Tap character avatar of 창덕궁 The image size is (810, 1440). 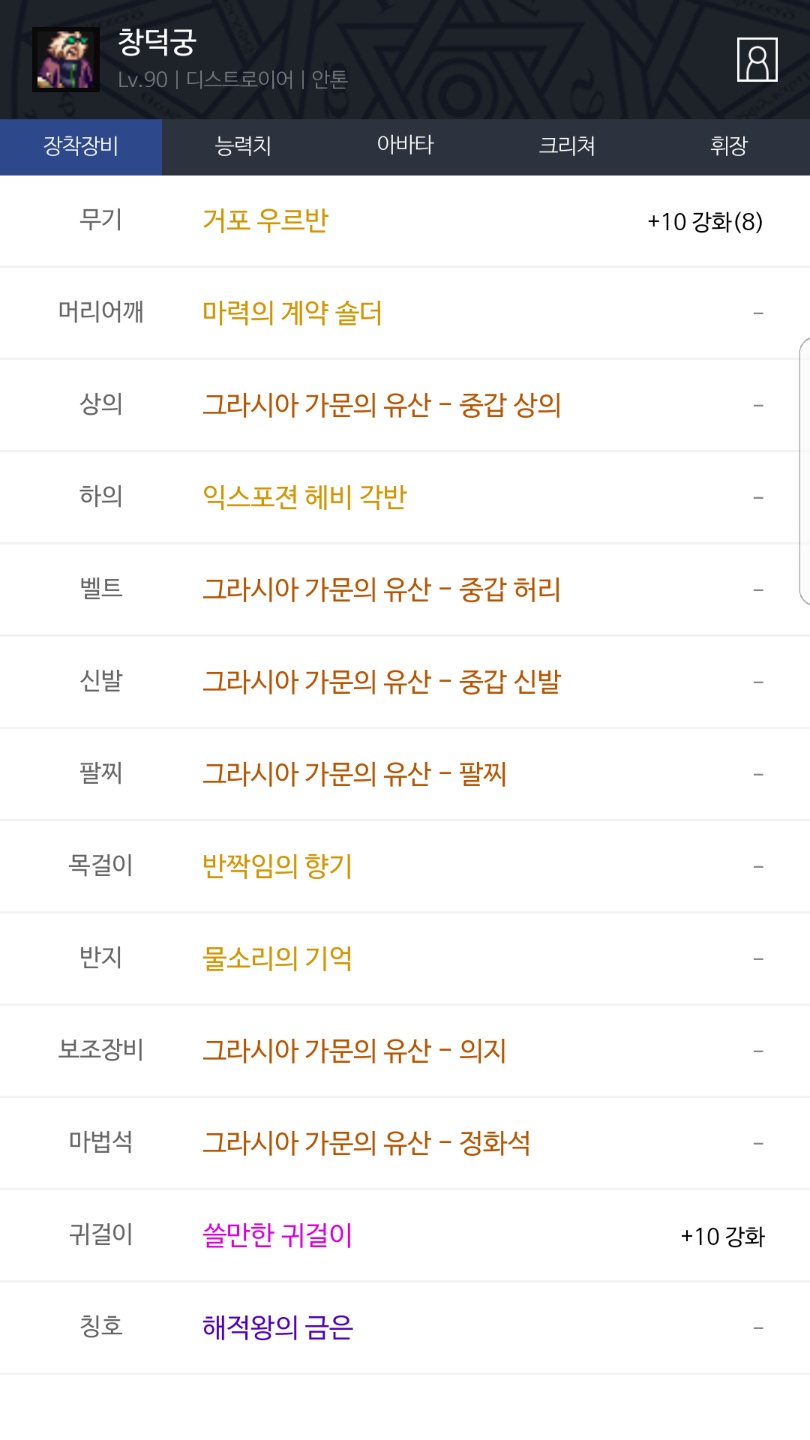pos(66,60)
